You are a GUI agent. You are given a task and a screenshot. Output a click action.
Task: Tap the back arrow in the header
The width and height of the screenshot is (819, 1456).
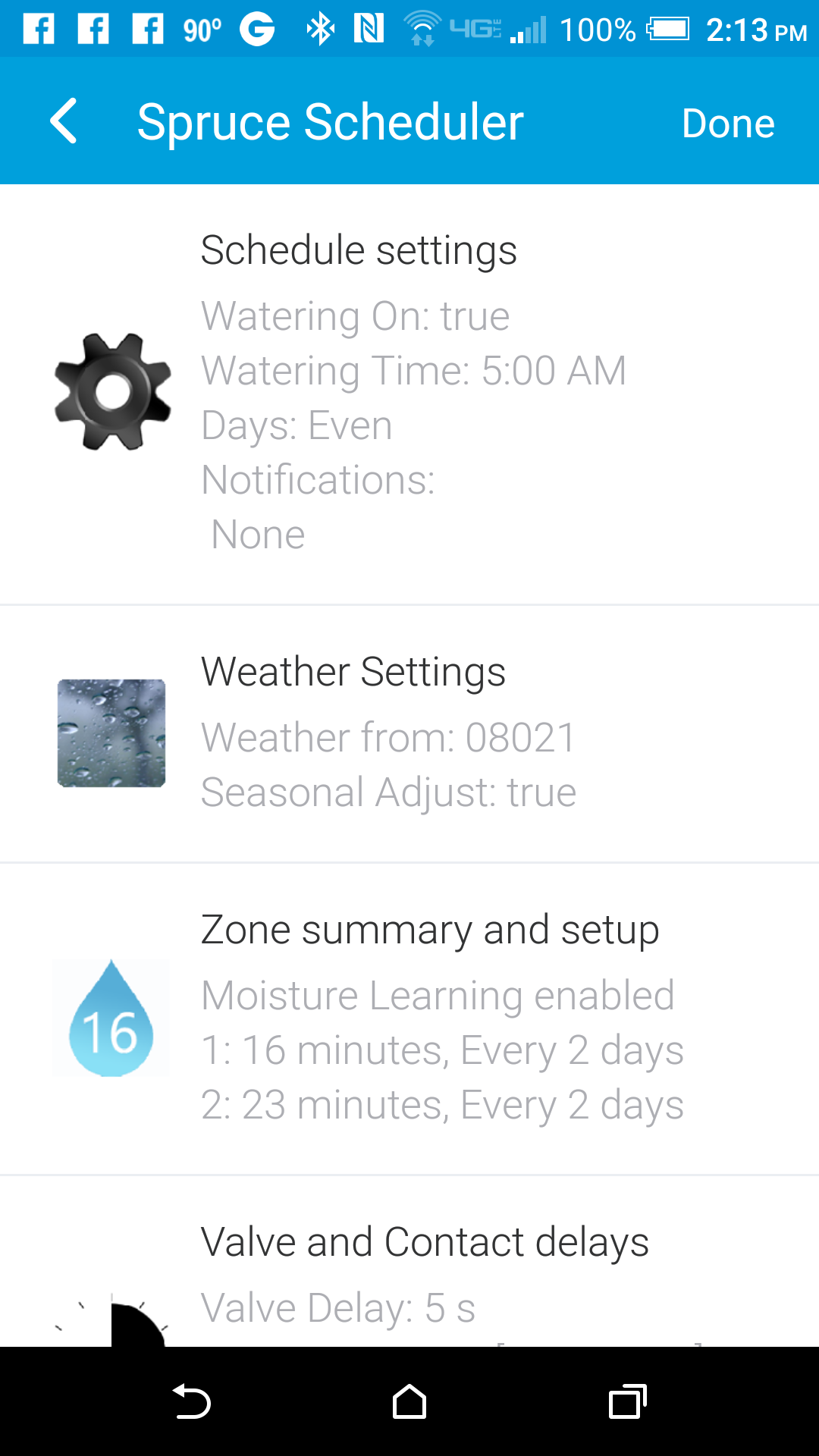[64, 121]
